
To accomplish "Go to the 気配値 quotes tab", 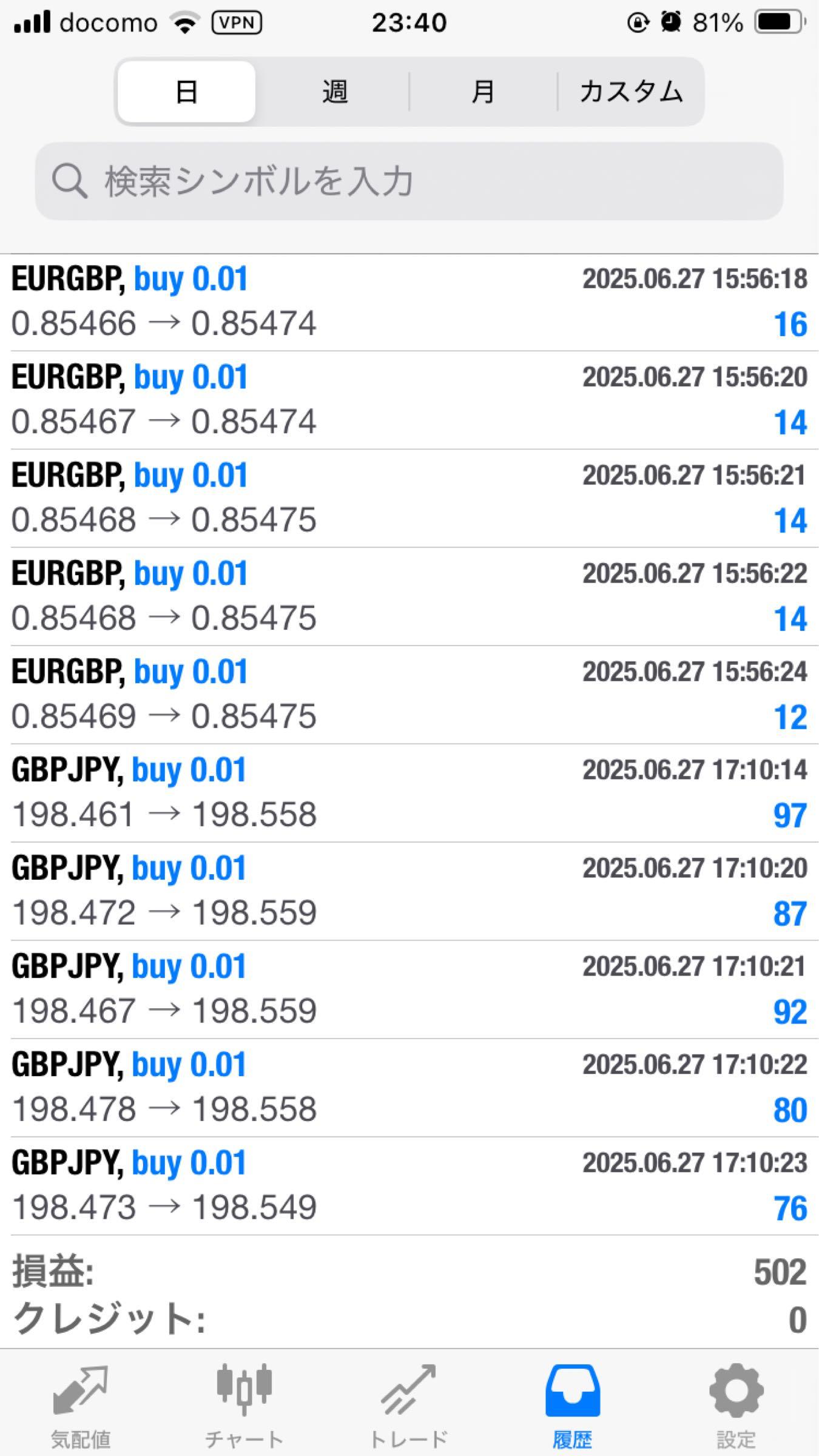I will 81,1406.
